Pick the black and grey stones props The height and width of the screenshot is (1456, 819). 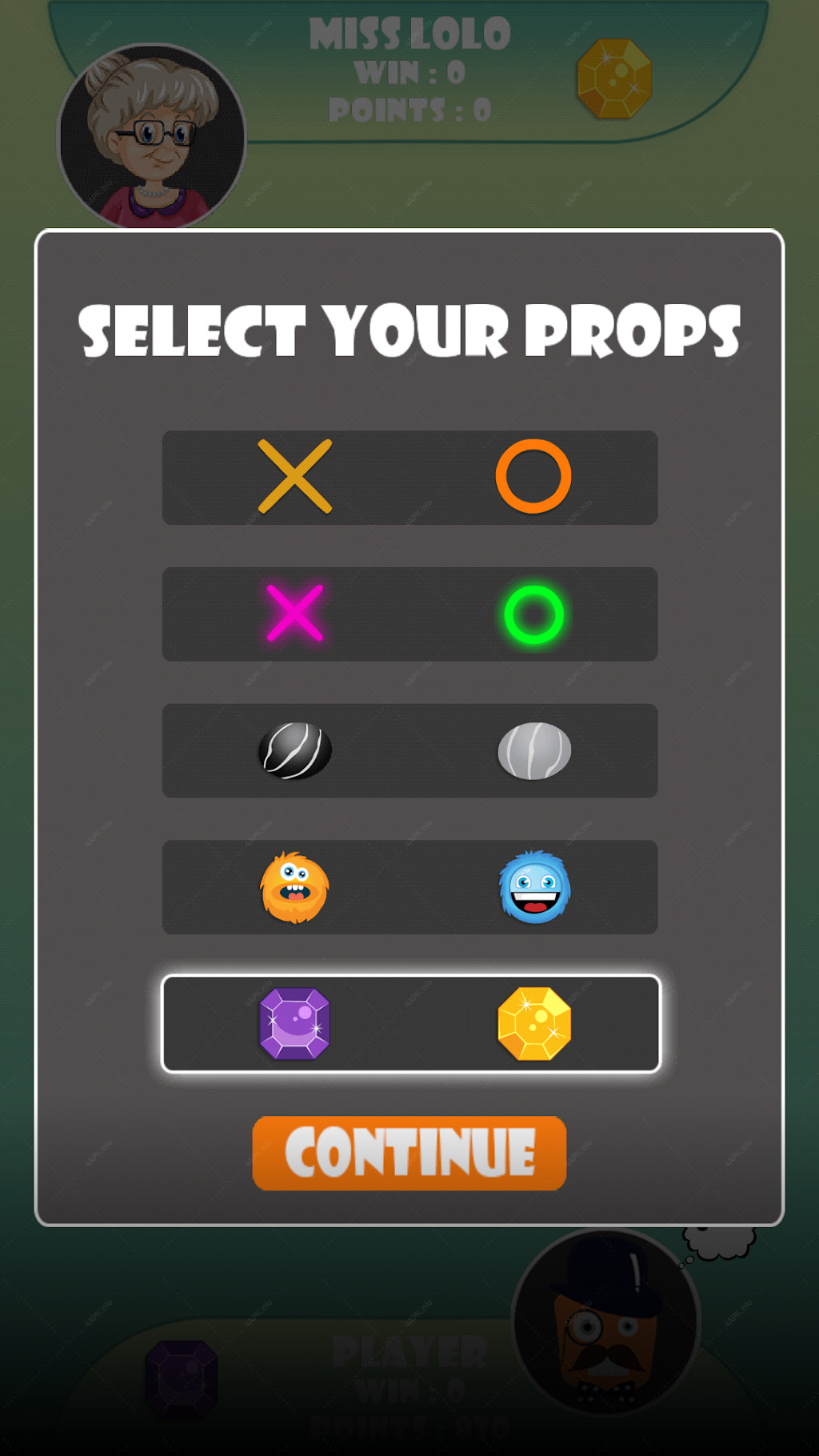coord(409,750)
